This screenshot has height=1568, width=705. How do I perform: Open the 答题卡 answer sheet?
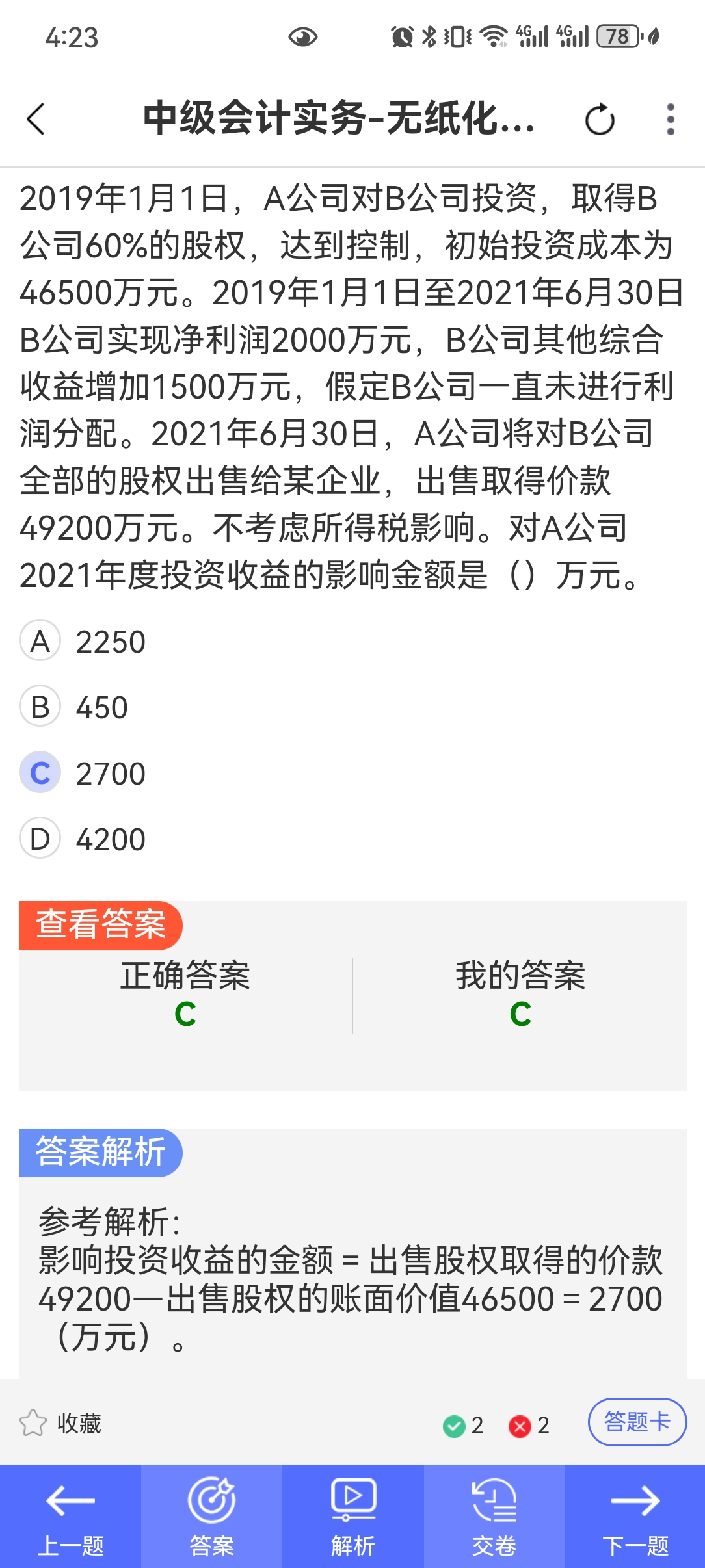coord(637,1422)
